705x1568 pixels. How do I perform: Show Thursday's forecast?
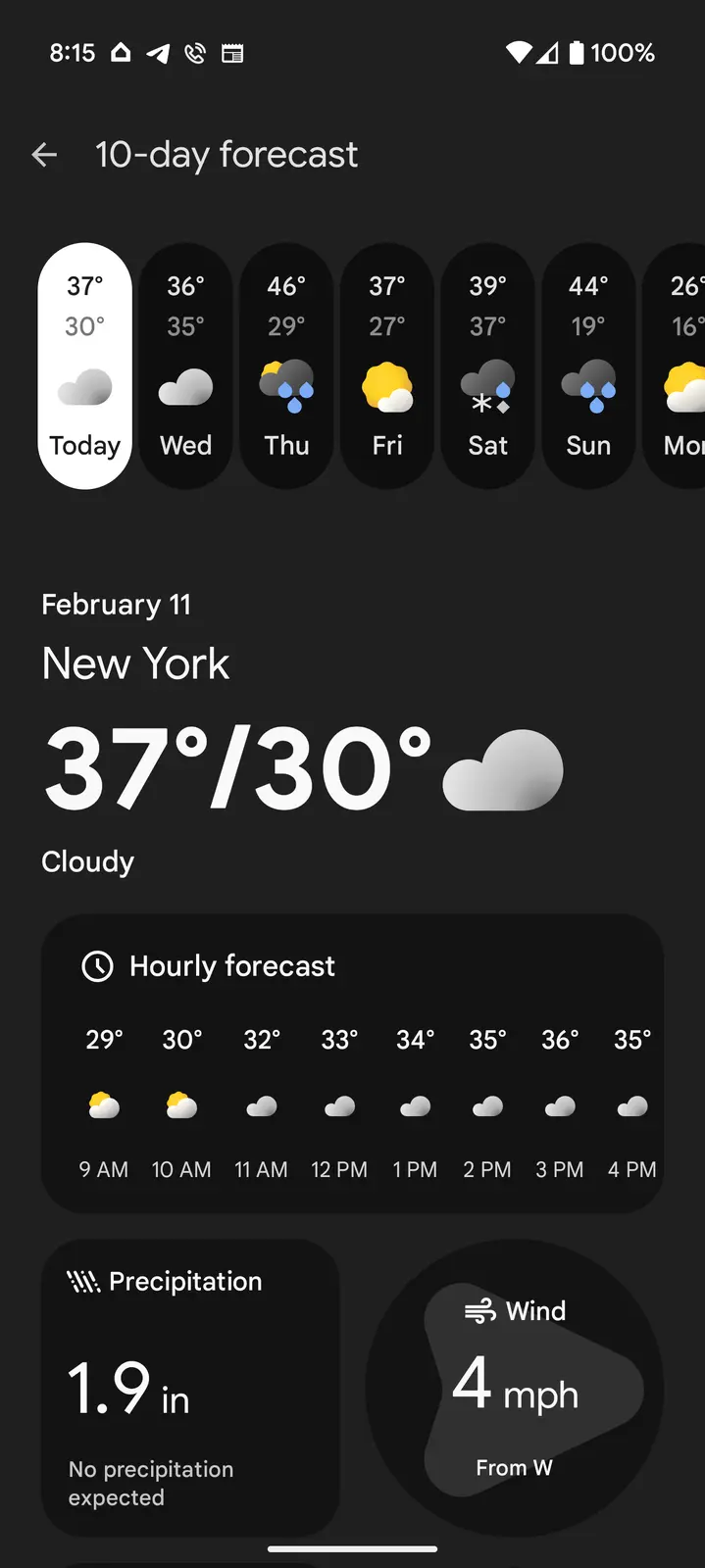(286, 366)
